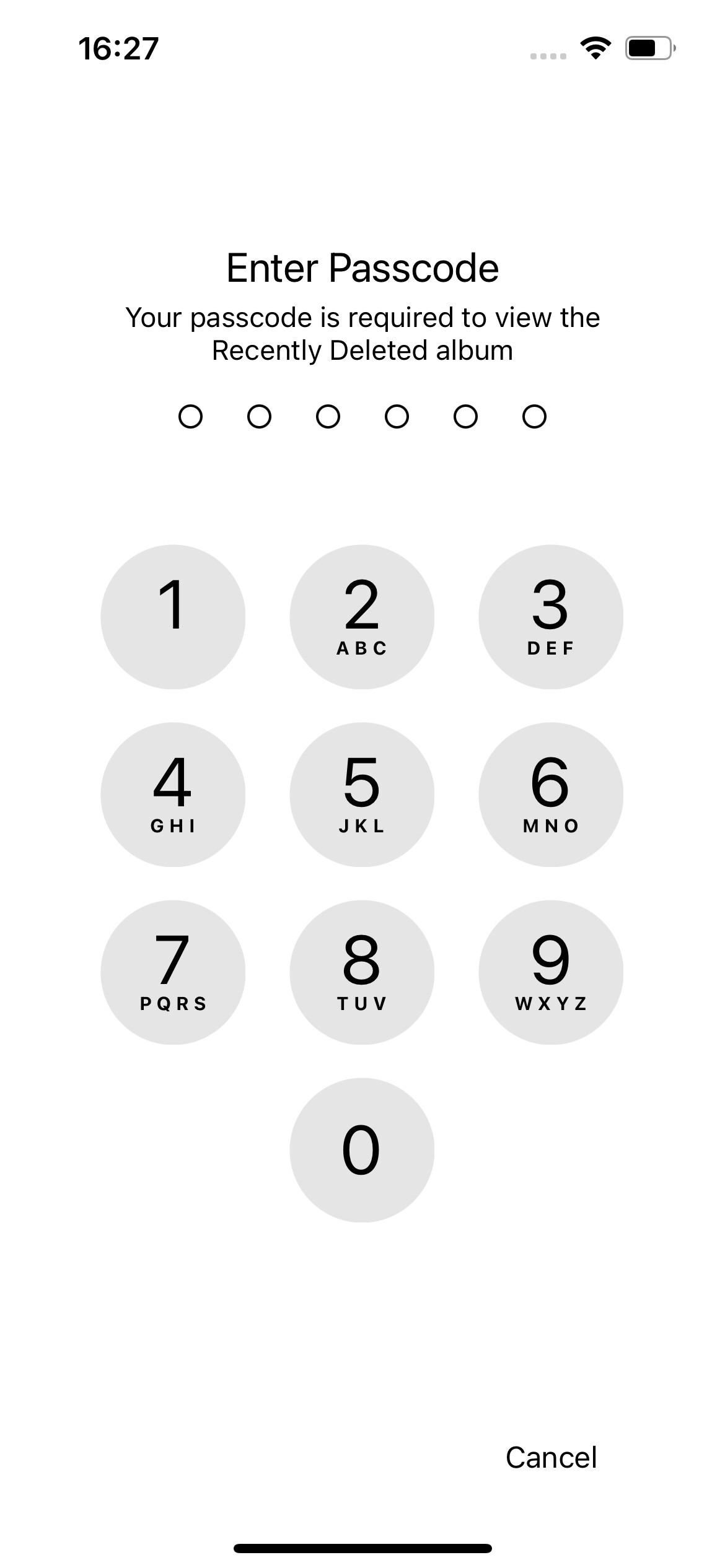Select the 8 TUV key
Viewport: 725px width, 1568px height.
[x=362, y=972]
